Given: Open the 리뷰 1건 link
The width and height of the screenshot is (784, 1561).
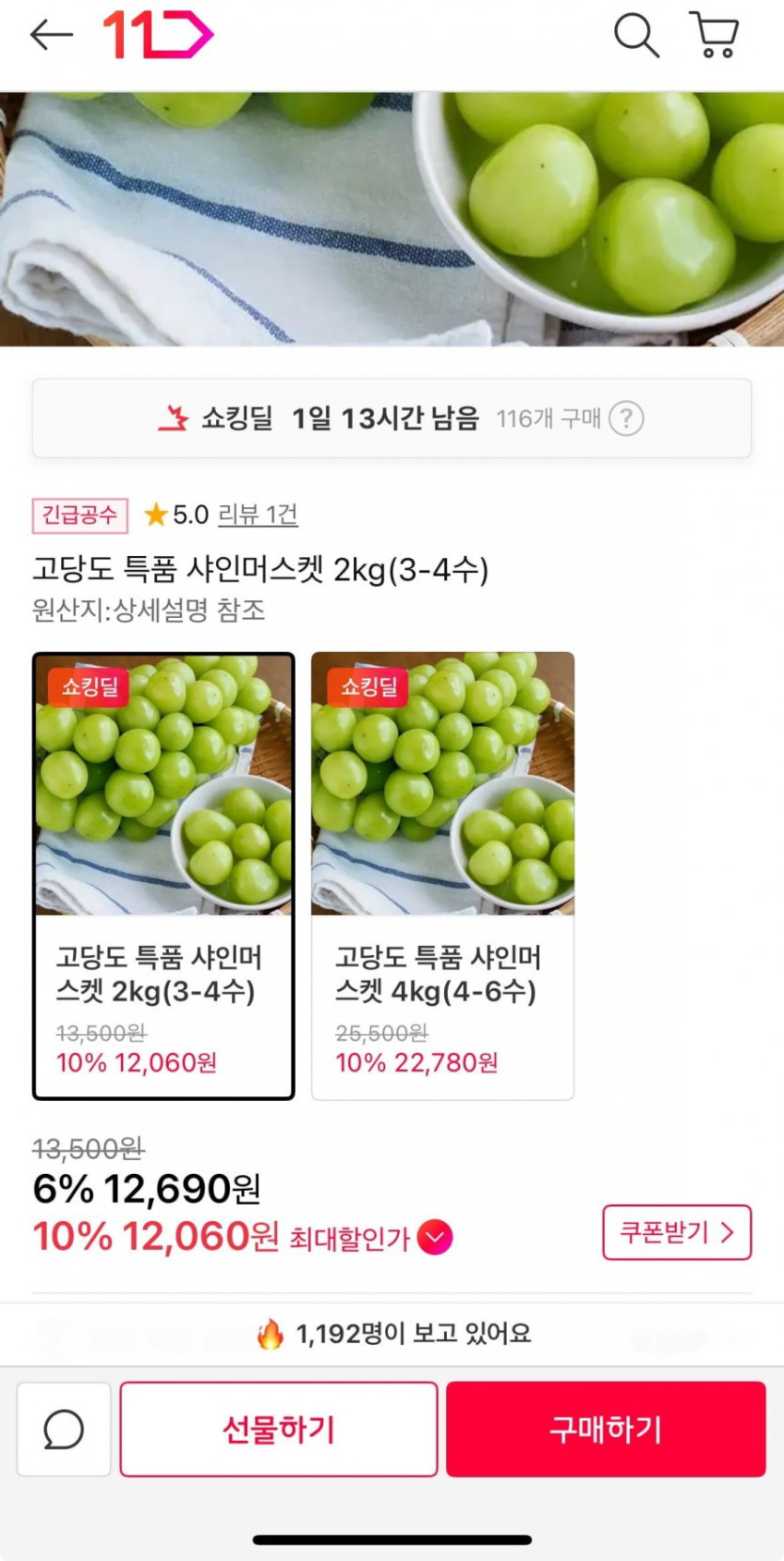Looking at the screenshot, I should (x=257, y=515).
